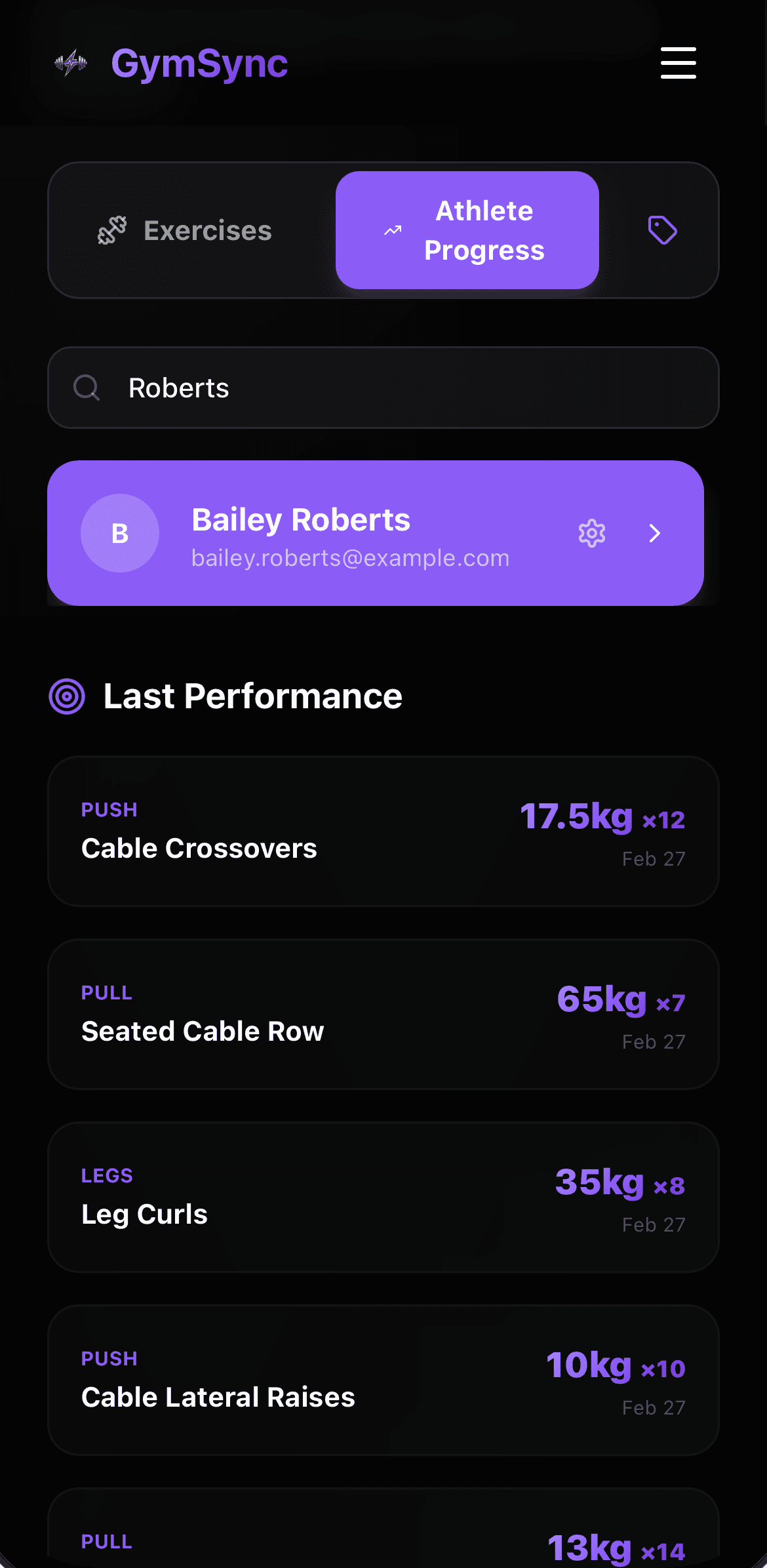
Task: Click the 17.5kg weight value on Cable Crossovers
Action: (576, 817)
